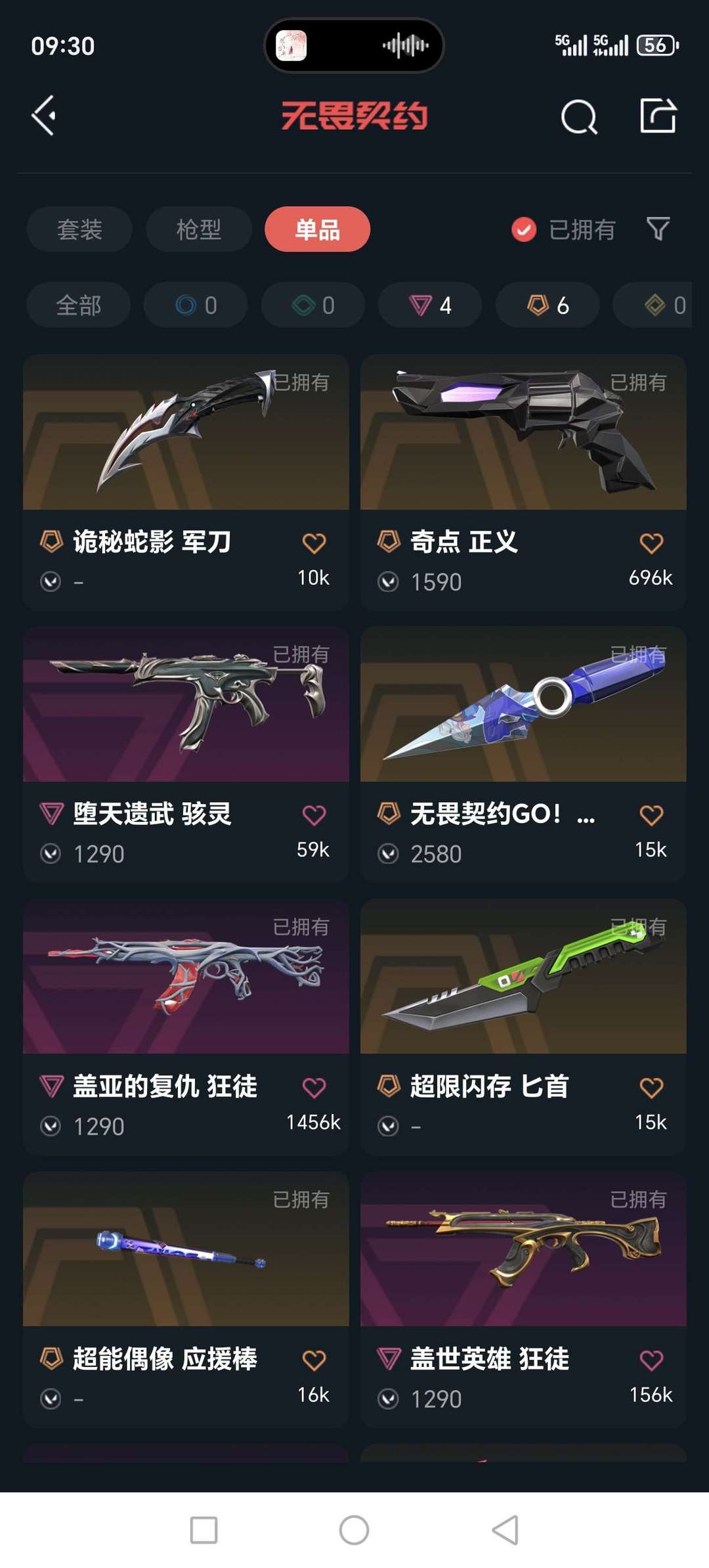The width and height of the screenshot is (709, 1568).
Task: Open the 无畏契约GO! knife card
Action: tap(523, 755)
